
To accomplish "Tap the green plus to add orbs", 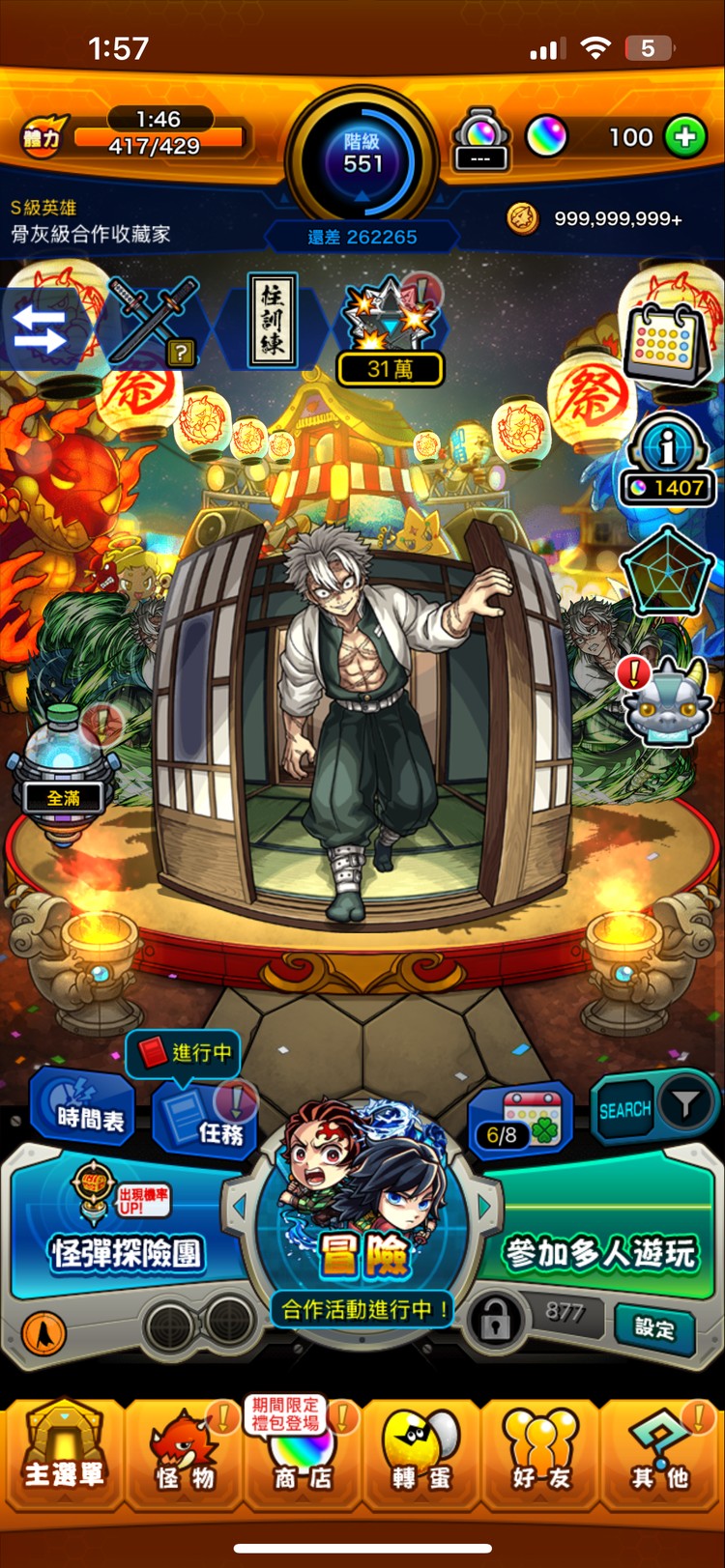I will coord(684,137).
